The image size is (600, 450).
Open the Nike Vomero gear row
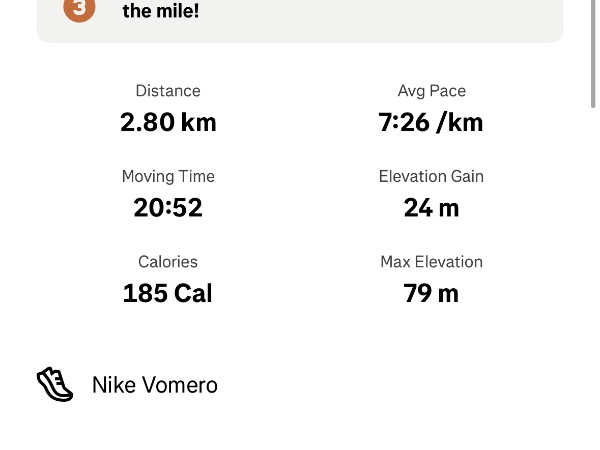click(154, 385)
